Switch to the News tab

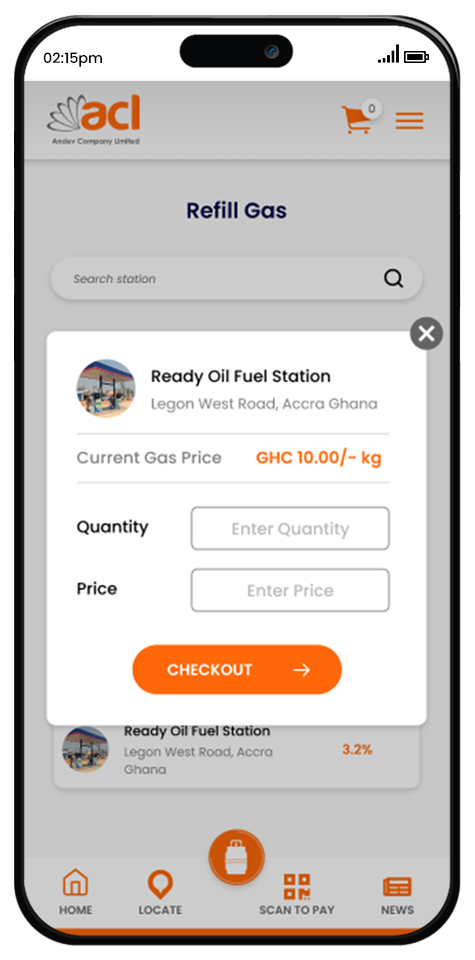[x=397, y=895]
